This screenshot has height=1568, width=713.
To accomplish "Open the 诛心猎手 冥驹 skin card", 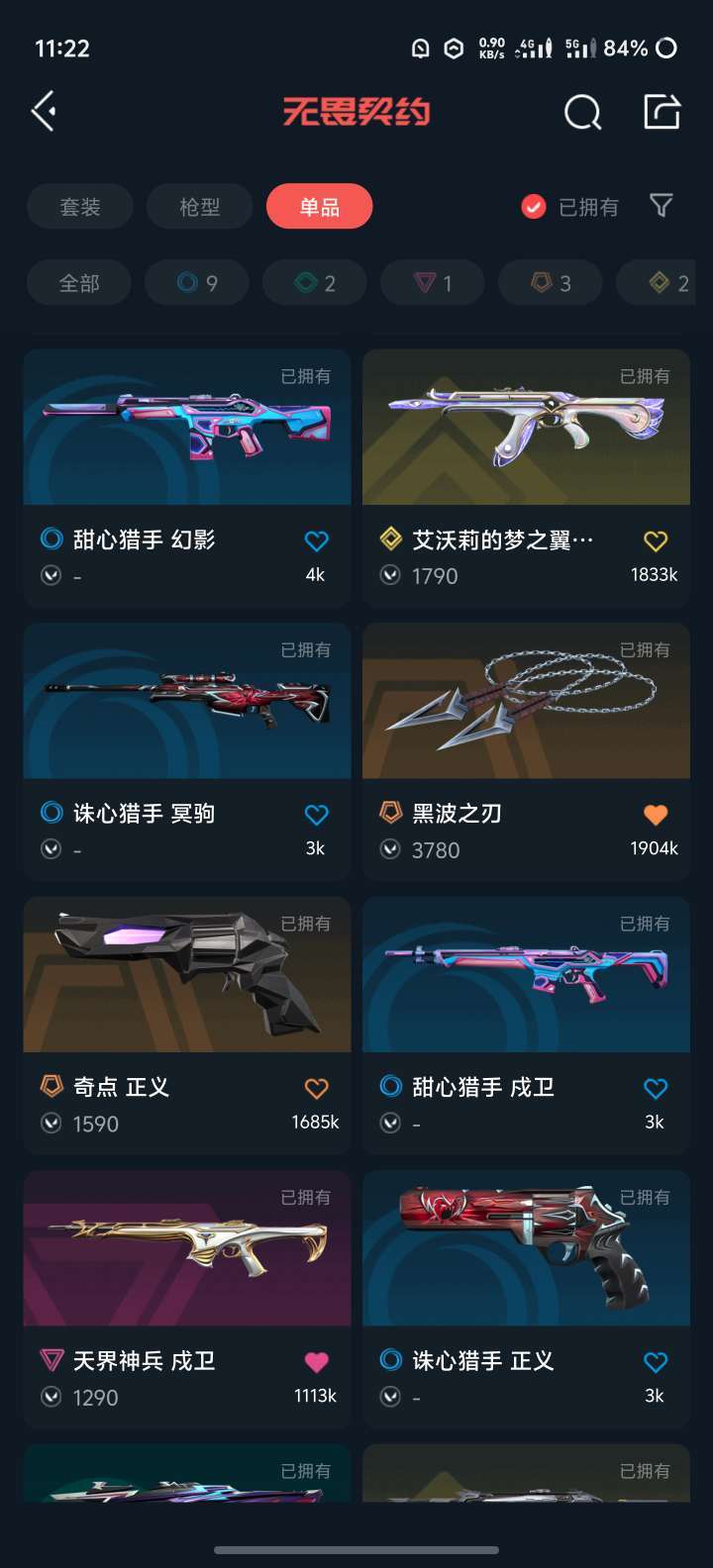I will [x=187, y=751].
